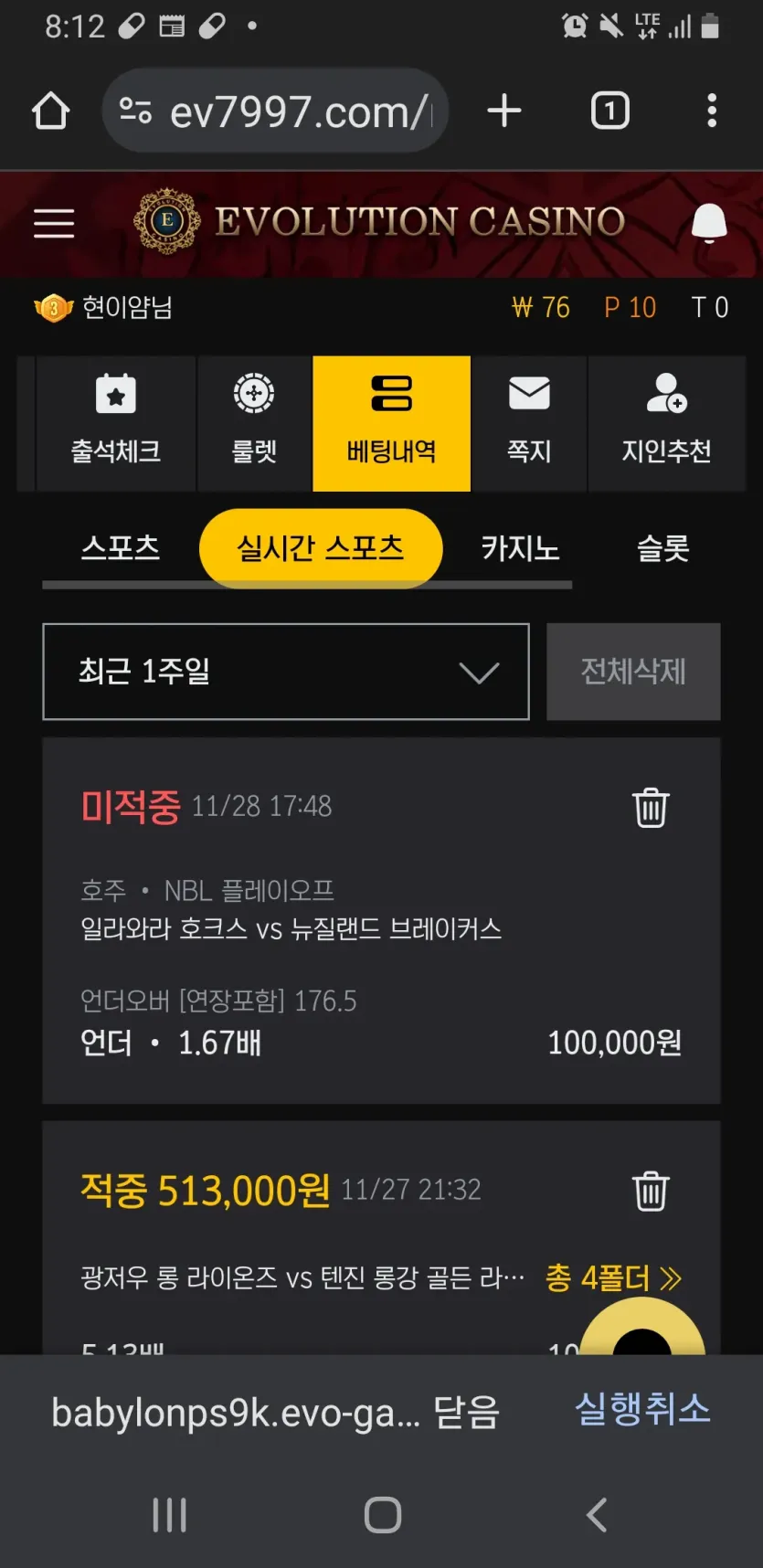The width and height of the screenshot is (763, 1568).
Task: Delete the 적중 513,000원 bet record
Action: (x=651, y=1191)
